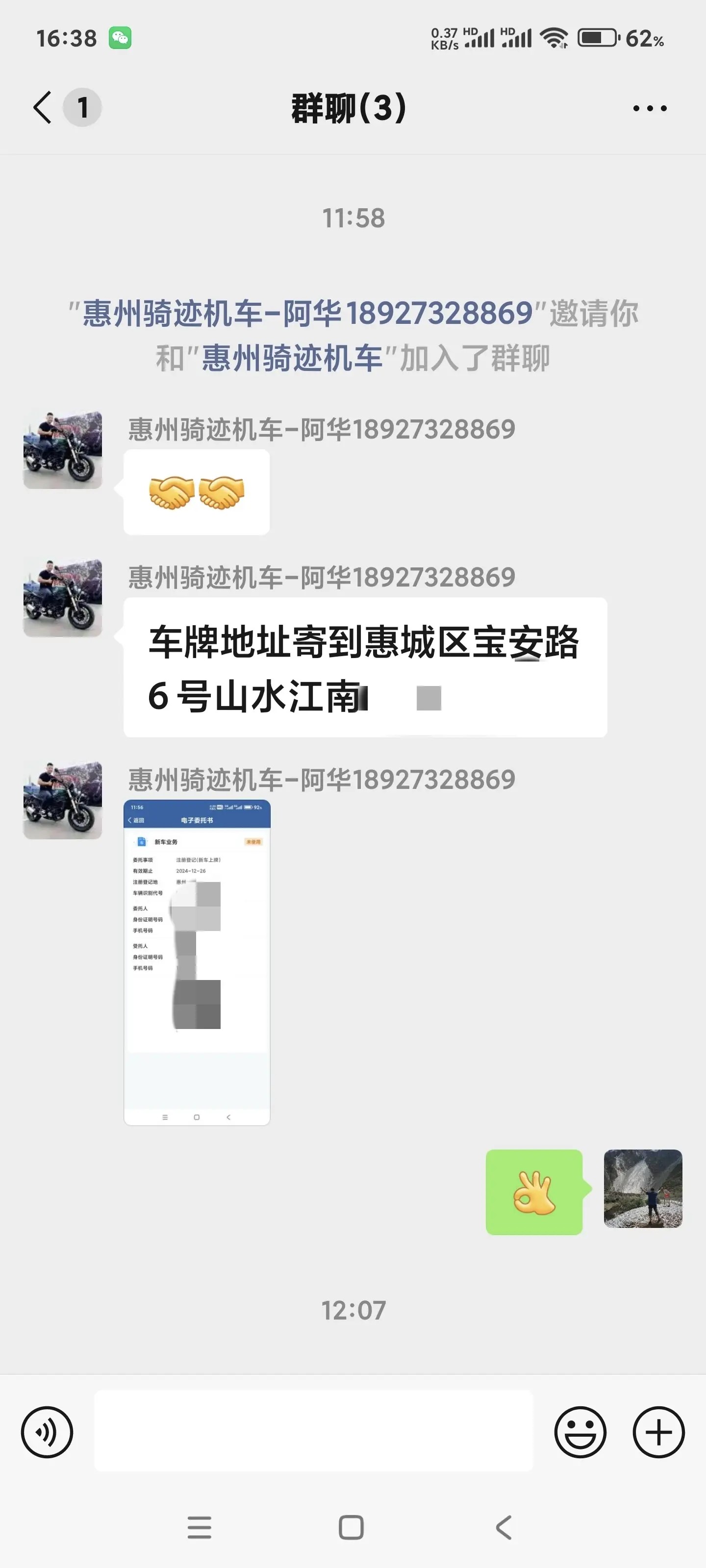The width and height of the screenshot is (706, 1568).
Task: Go back to the chat list
Action: tap(43, 108)
